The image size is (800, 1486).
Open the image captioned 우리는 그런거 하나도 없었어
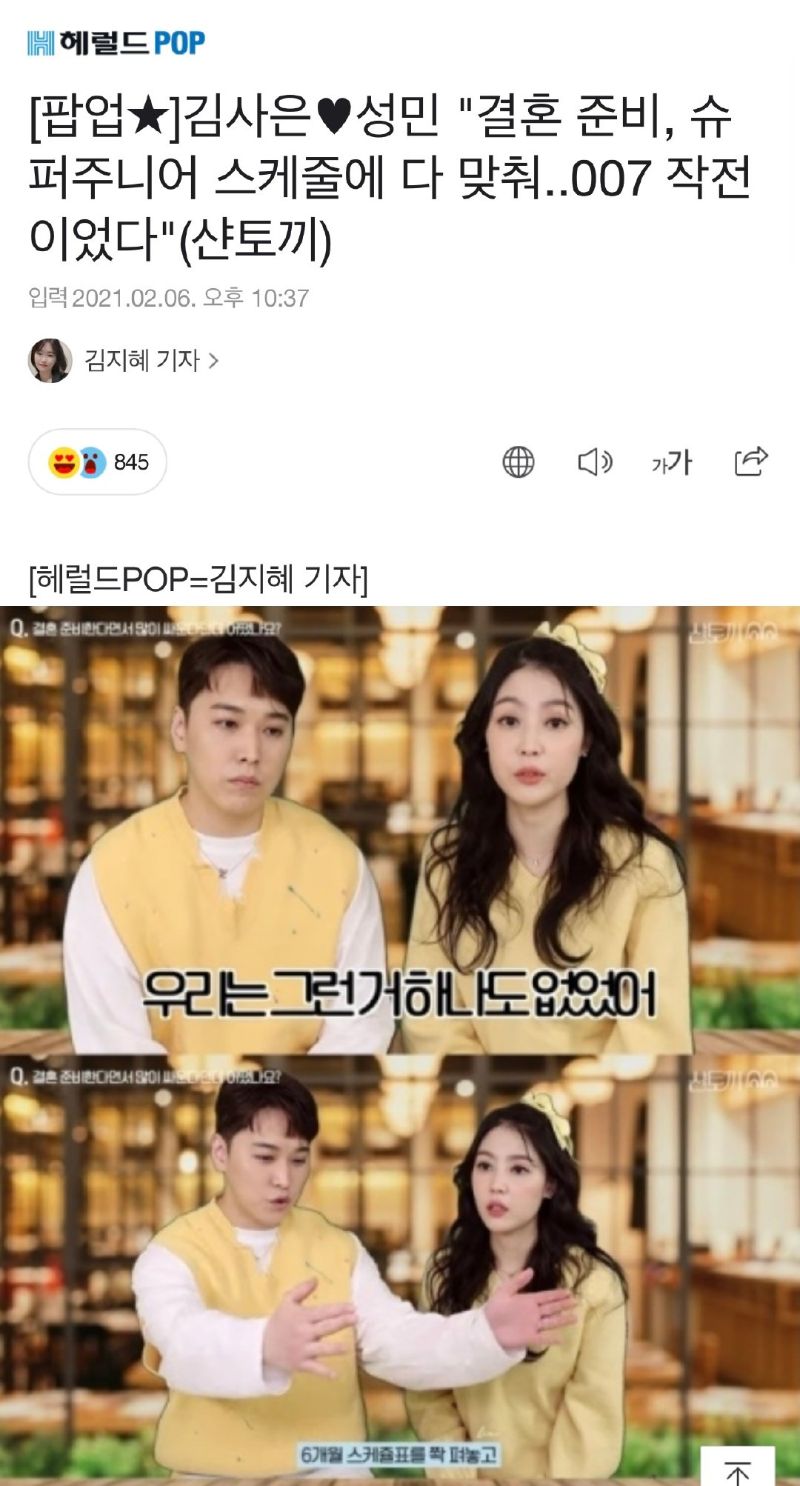400,830
